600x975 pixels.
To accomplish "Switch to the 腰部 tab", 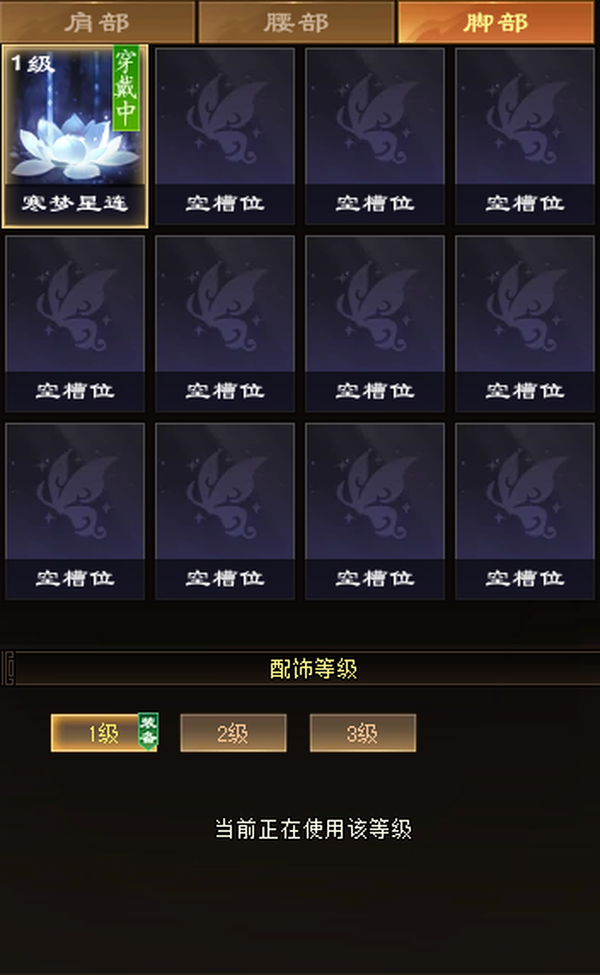I will click(x=296, y=22).
